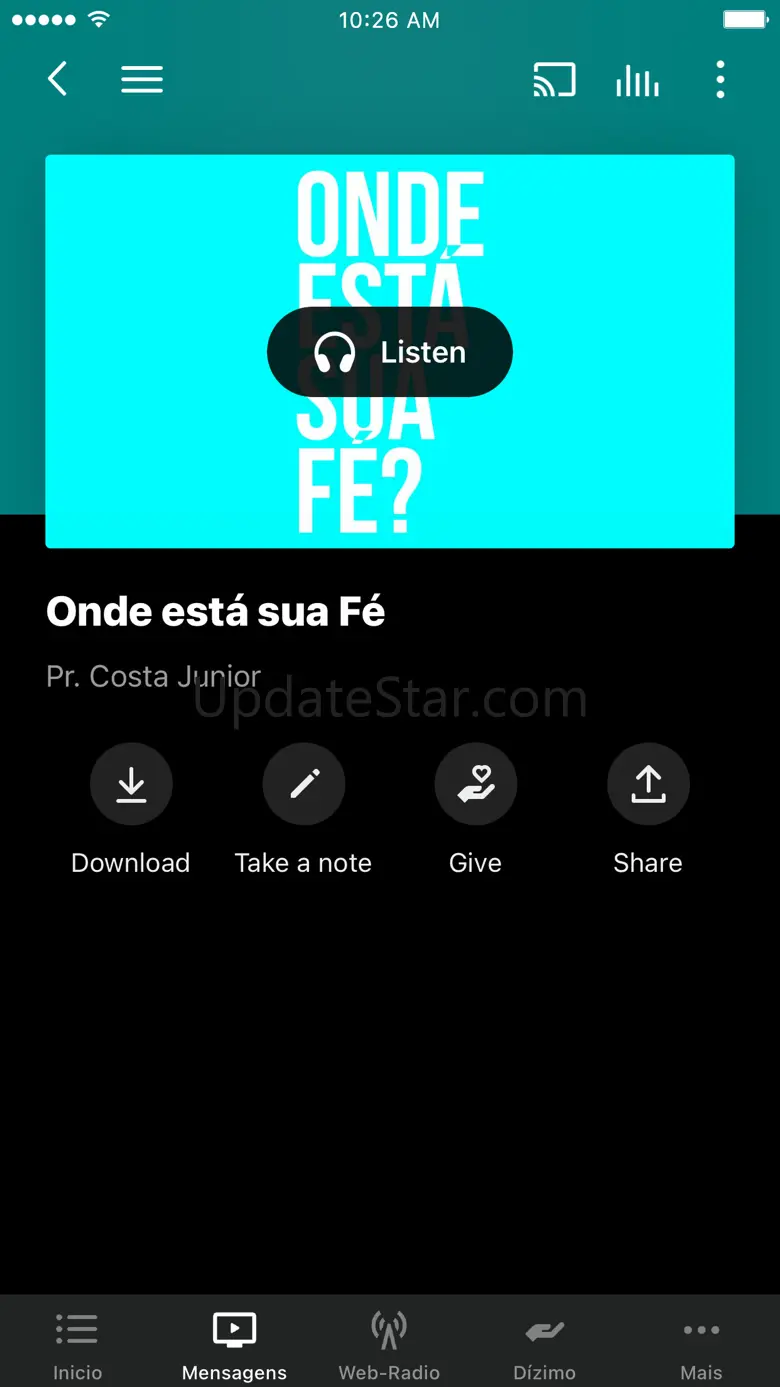Switch to the Inicio tab
The height and width of the screenshot is (1387, 780).
coord(77,1345)
